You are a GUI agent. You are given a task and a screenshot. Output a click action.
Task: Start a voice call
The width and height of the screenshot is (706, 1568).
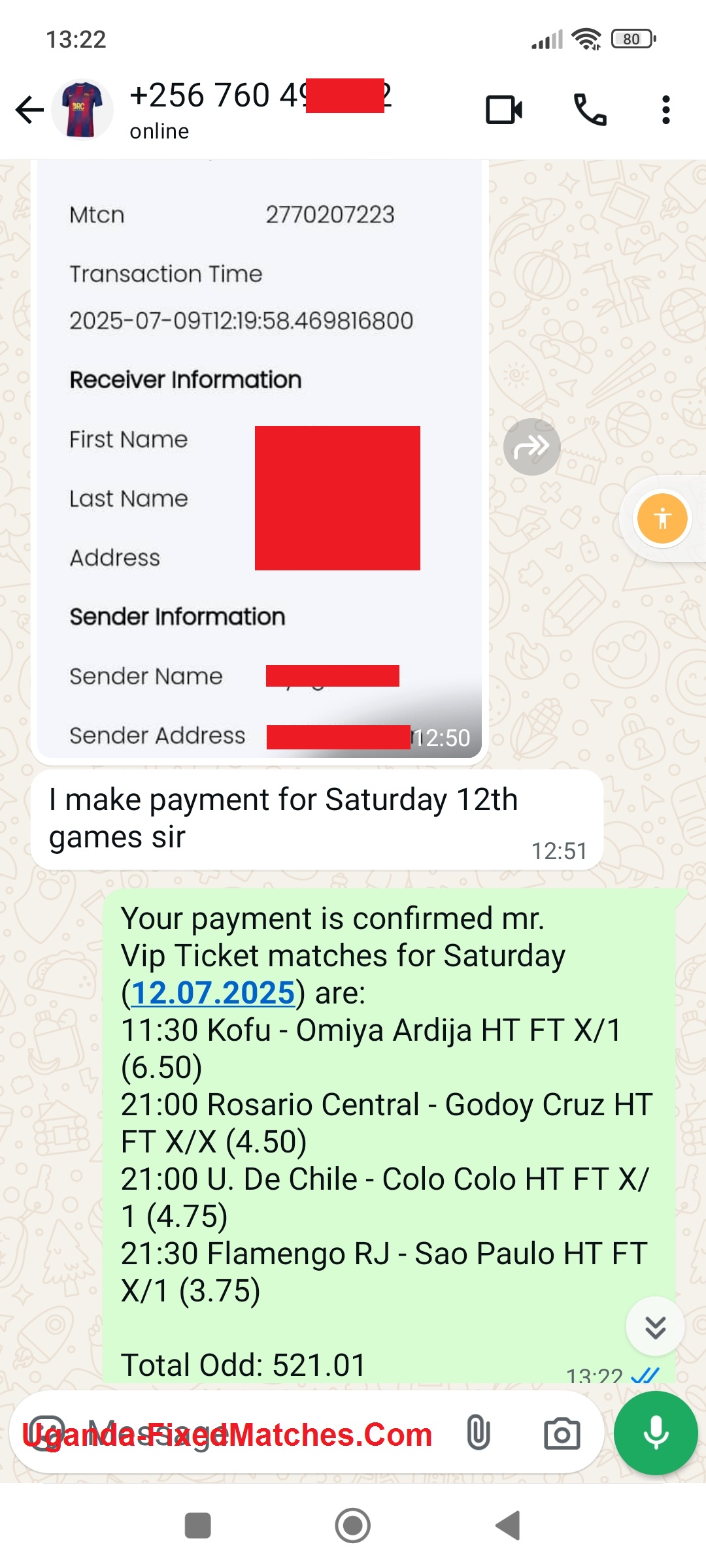[x=590, y=110]
